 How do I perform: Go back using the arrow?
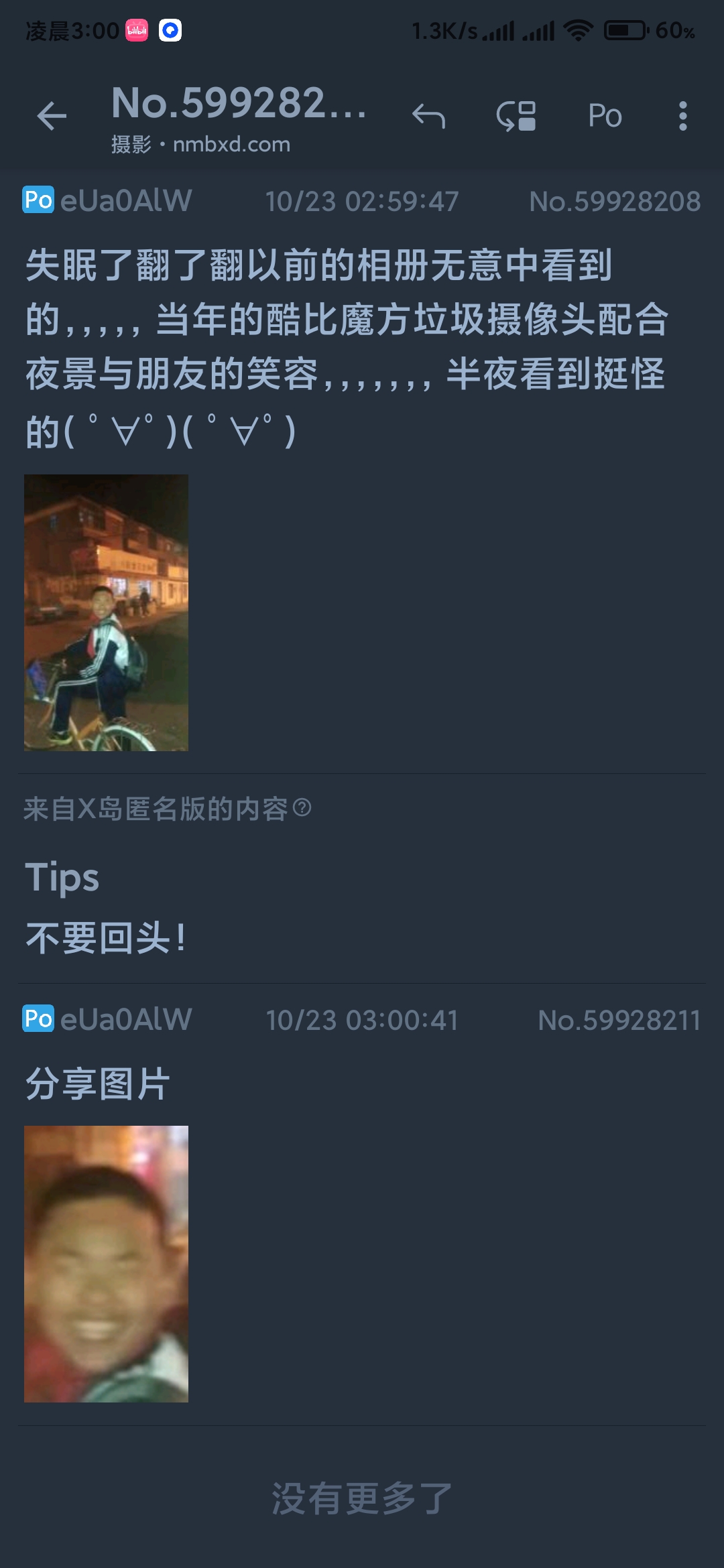tap(52, 116)
